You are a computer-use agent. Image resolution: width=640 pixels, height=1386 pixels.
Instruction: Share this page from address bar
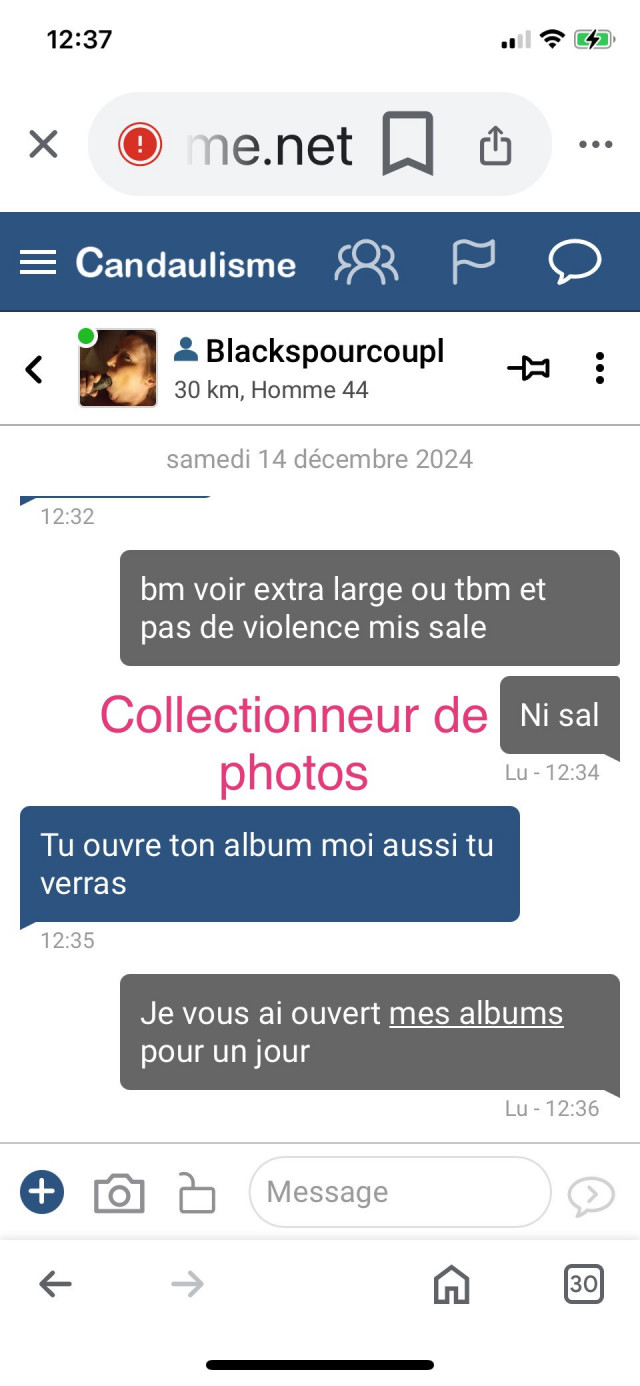pos(495,146)
